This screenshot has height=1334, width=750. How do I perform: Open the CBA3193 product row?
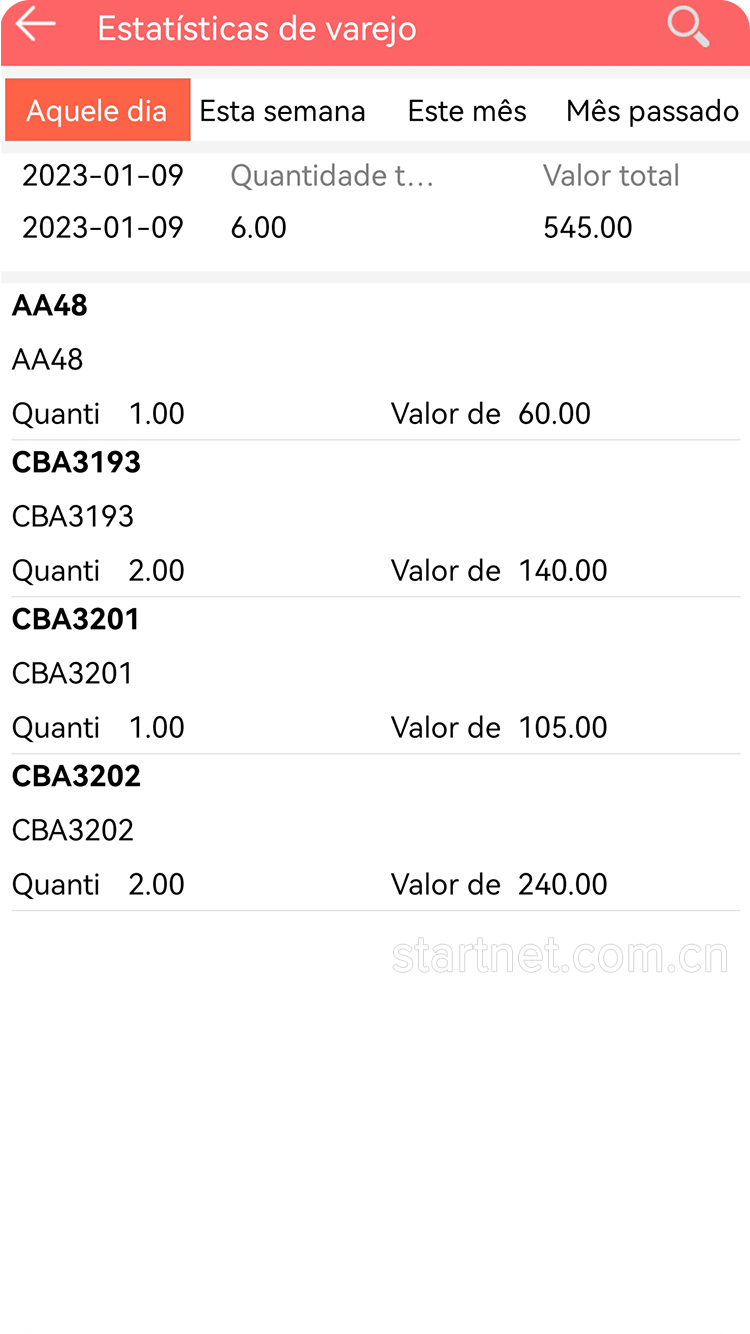click(x=375, y=517)
